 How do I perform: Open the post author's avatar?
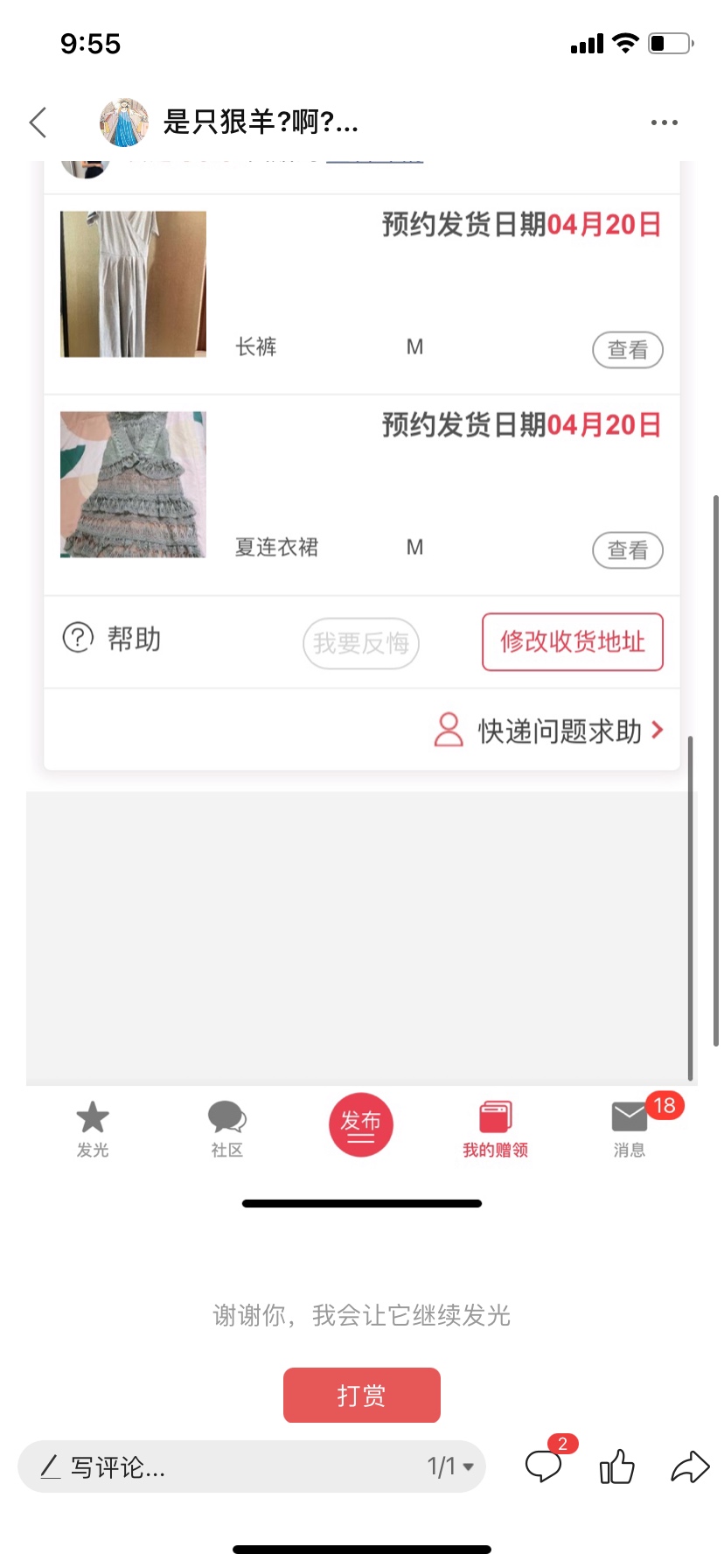pos(124,122)
